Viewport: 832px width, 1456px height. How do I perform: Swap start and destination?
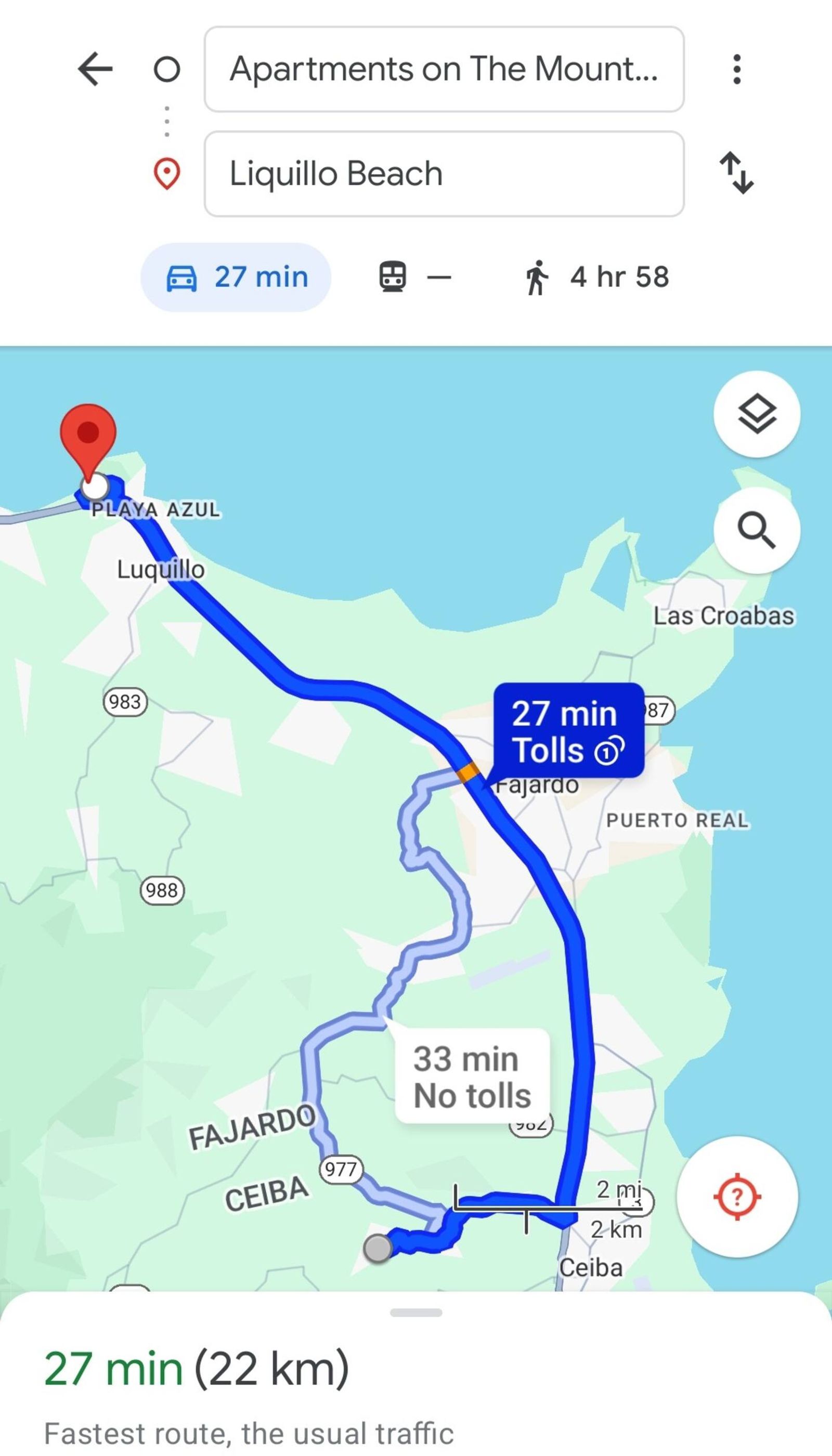pos(736,173)
